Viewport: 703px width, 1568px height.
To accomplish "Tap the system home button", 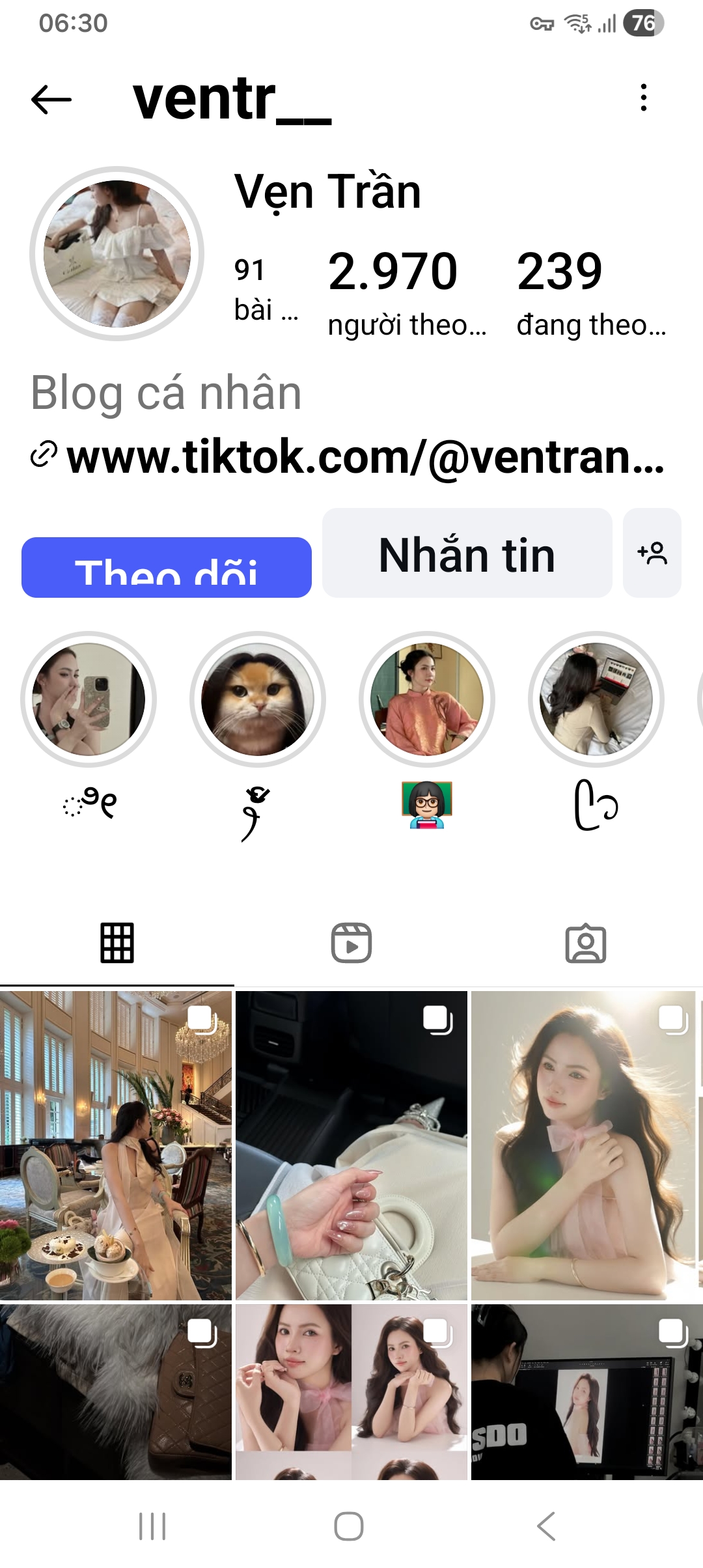I will coord(349,1526).
